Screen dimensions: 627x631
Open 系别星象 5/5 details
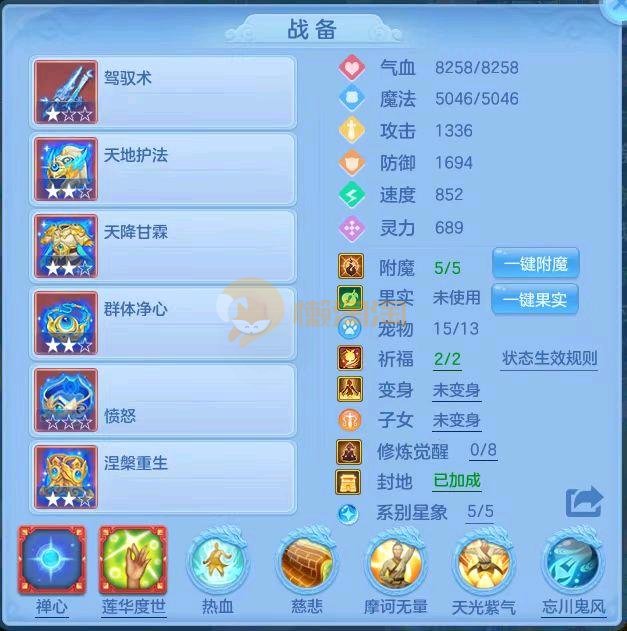[x=479, y=513]
